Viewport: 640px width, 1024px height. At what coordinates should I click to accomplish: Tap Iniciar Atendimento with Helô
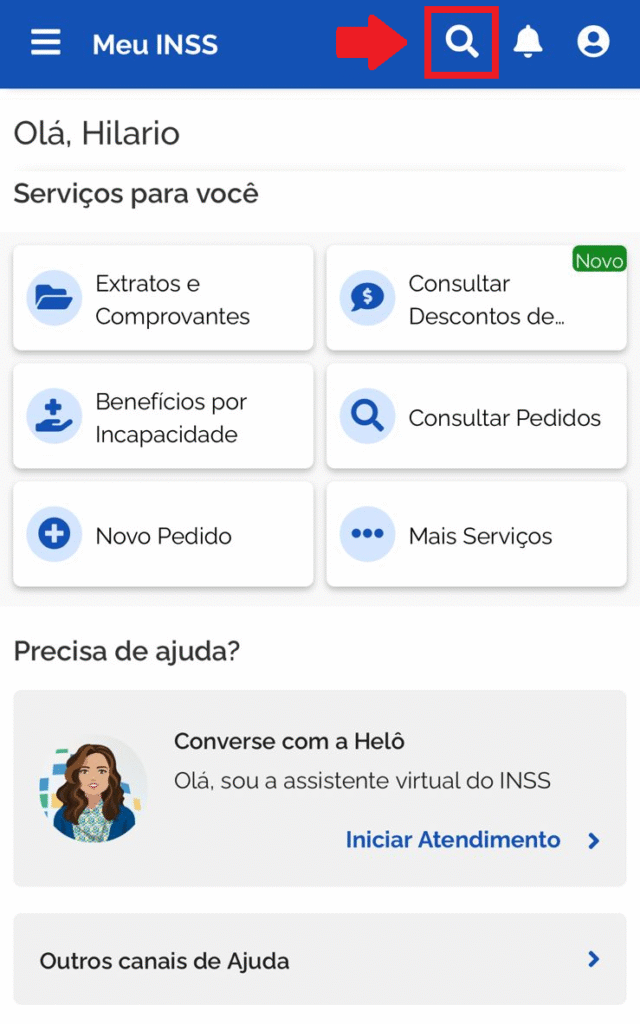click(472, 840)
